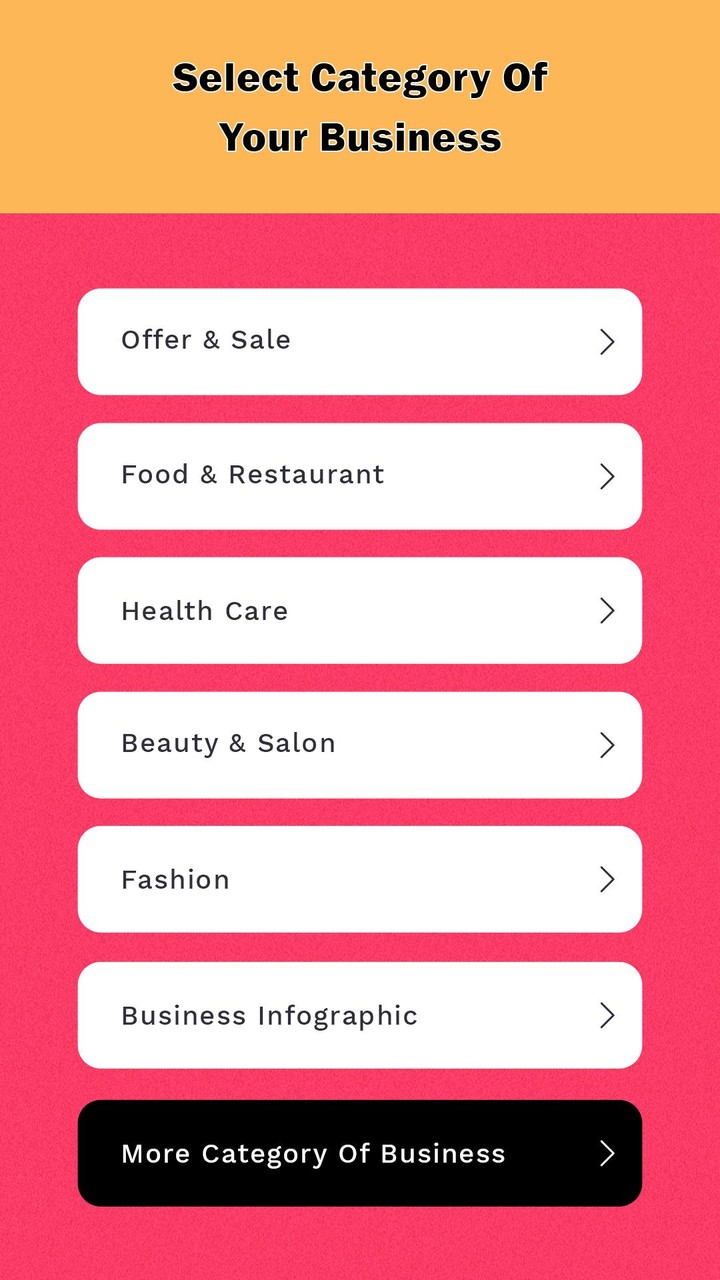Open the Beauty & Salon category

click(360, 745)
